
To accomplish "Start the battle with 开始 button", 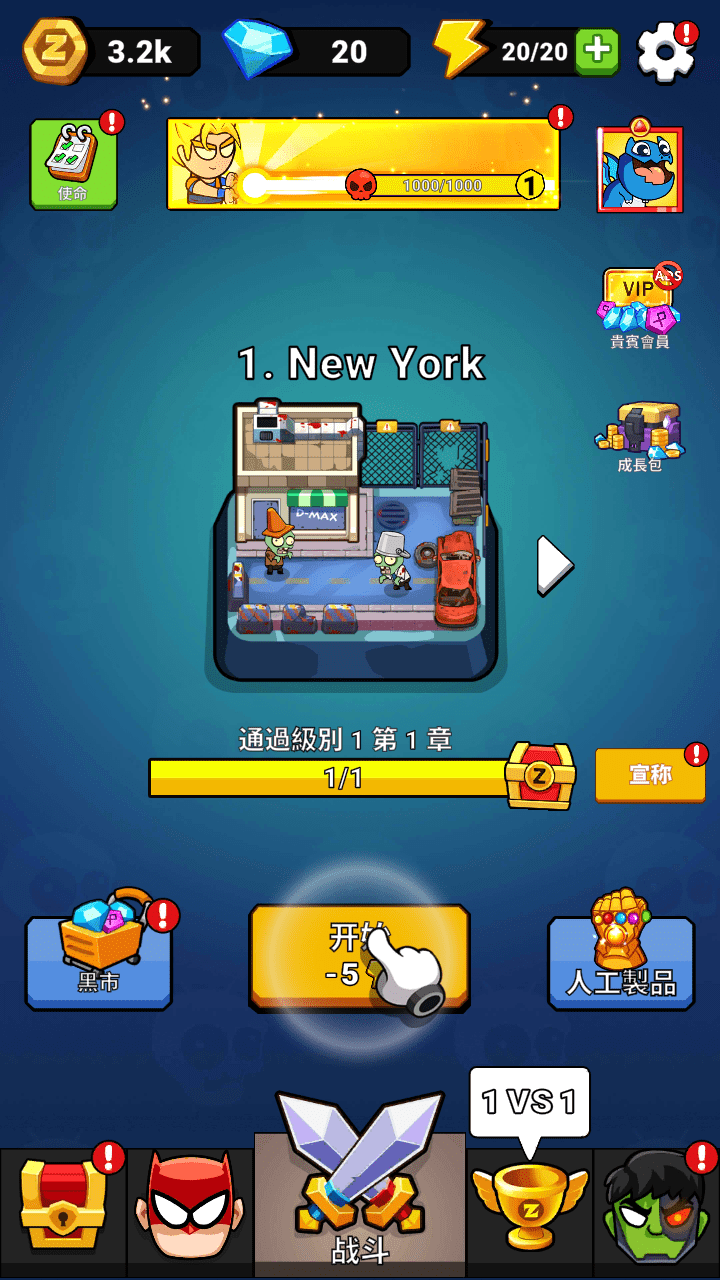I will point(359,955).
